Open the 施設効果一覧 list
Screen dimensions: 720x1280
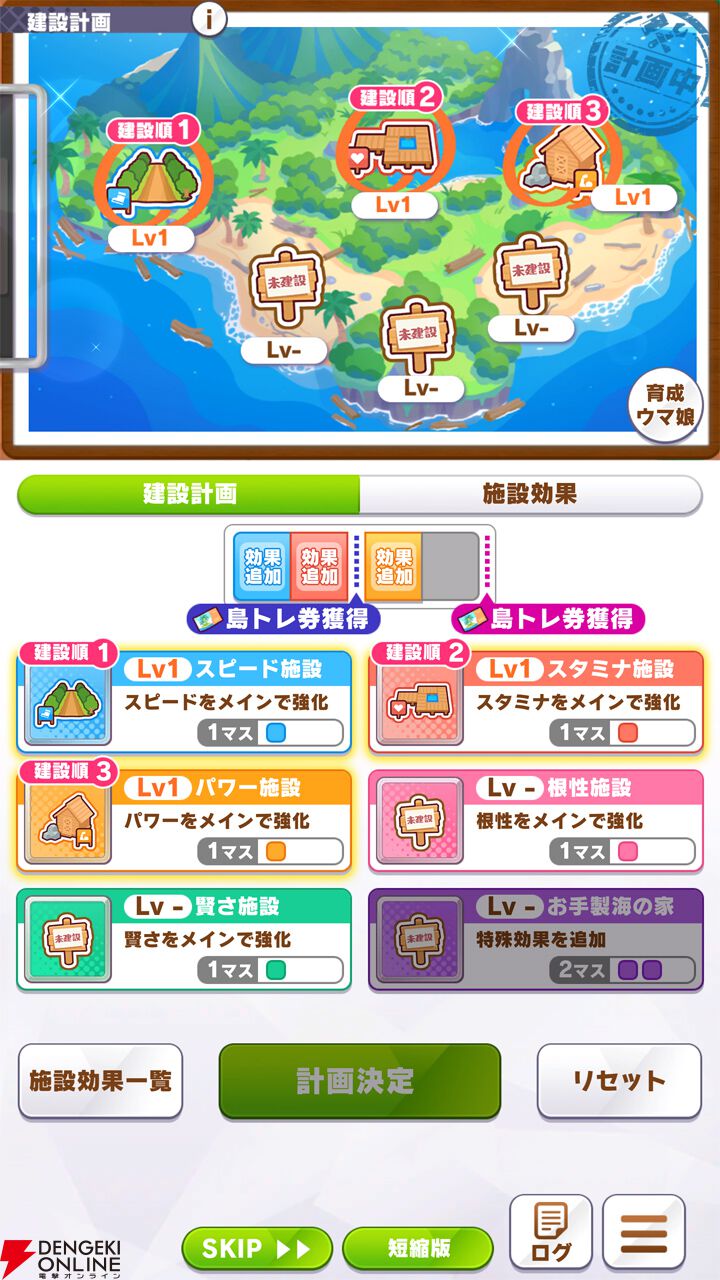100,1081
